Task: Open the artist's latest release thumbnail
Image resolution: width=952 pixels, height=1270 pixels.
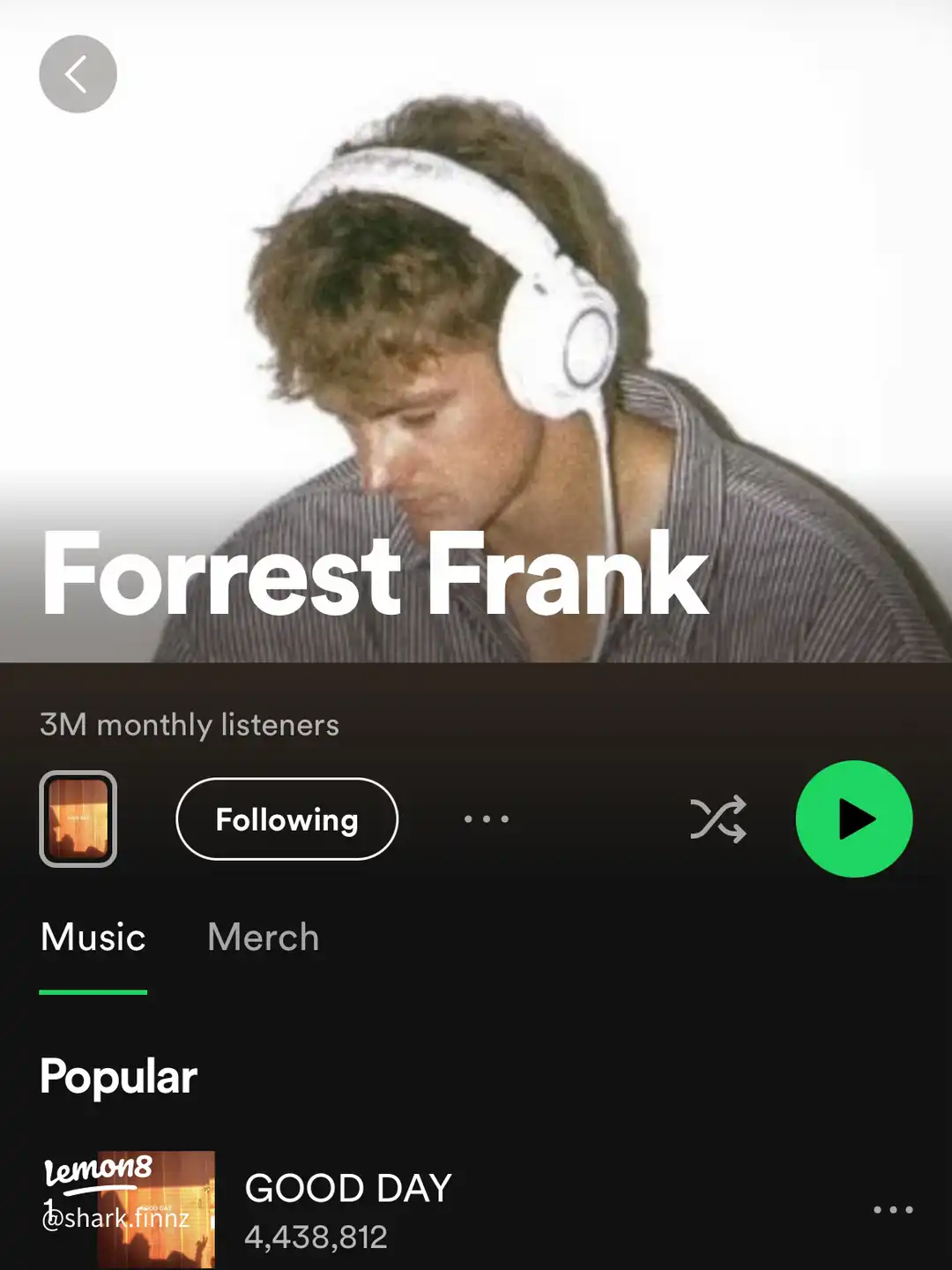Action: 78,819
